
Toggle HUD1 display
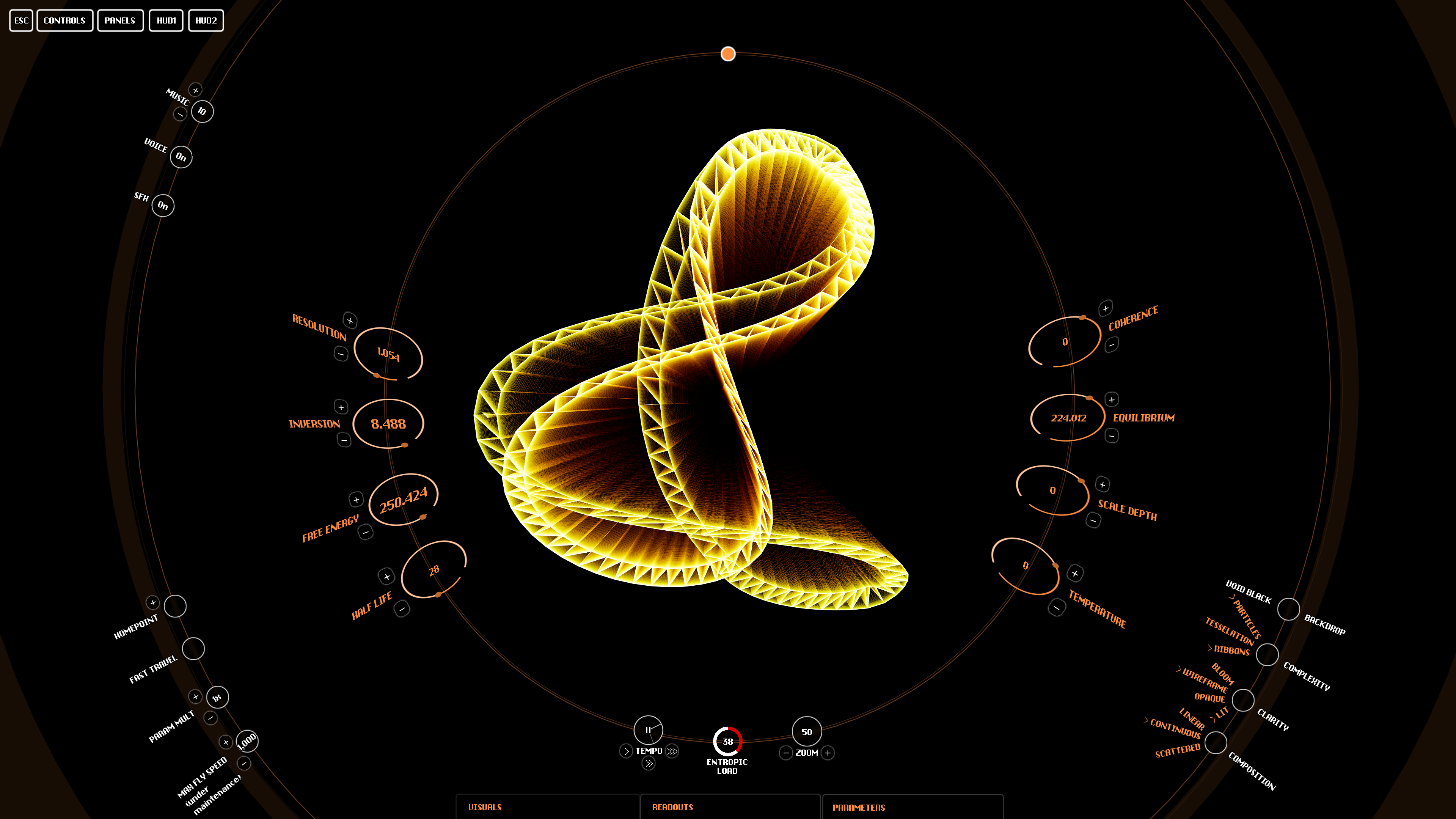click(166, 20)
